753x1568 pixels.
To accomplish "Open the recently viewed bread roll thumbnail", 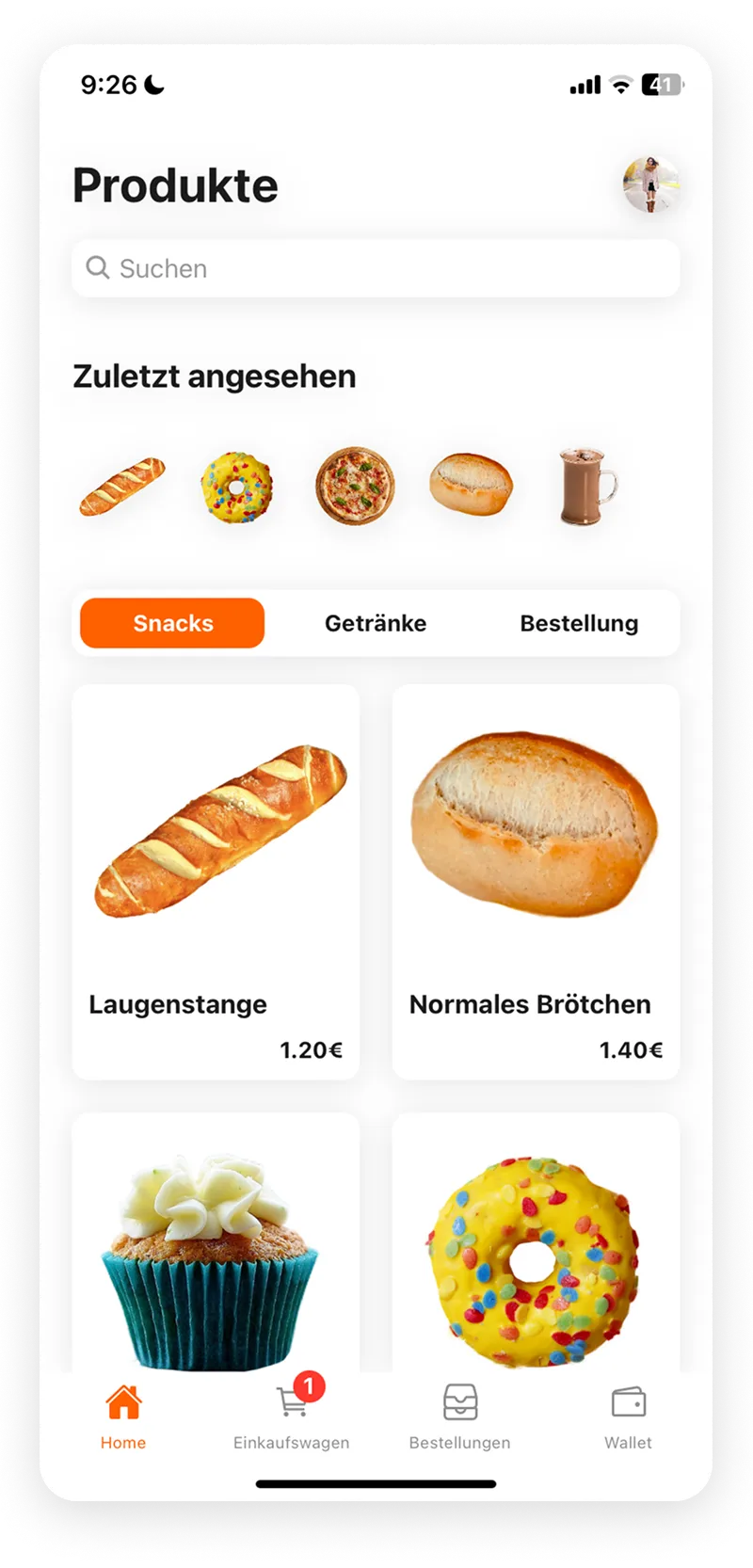I will [x=471, y=485].
